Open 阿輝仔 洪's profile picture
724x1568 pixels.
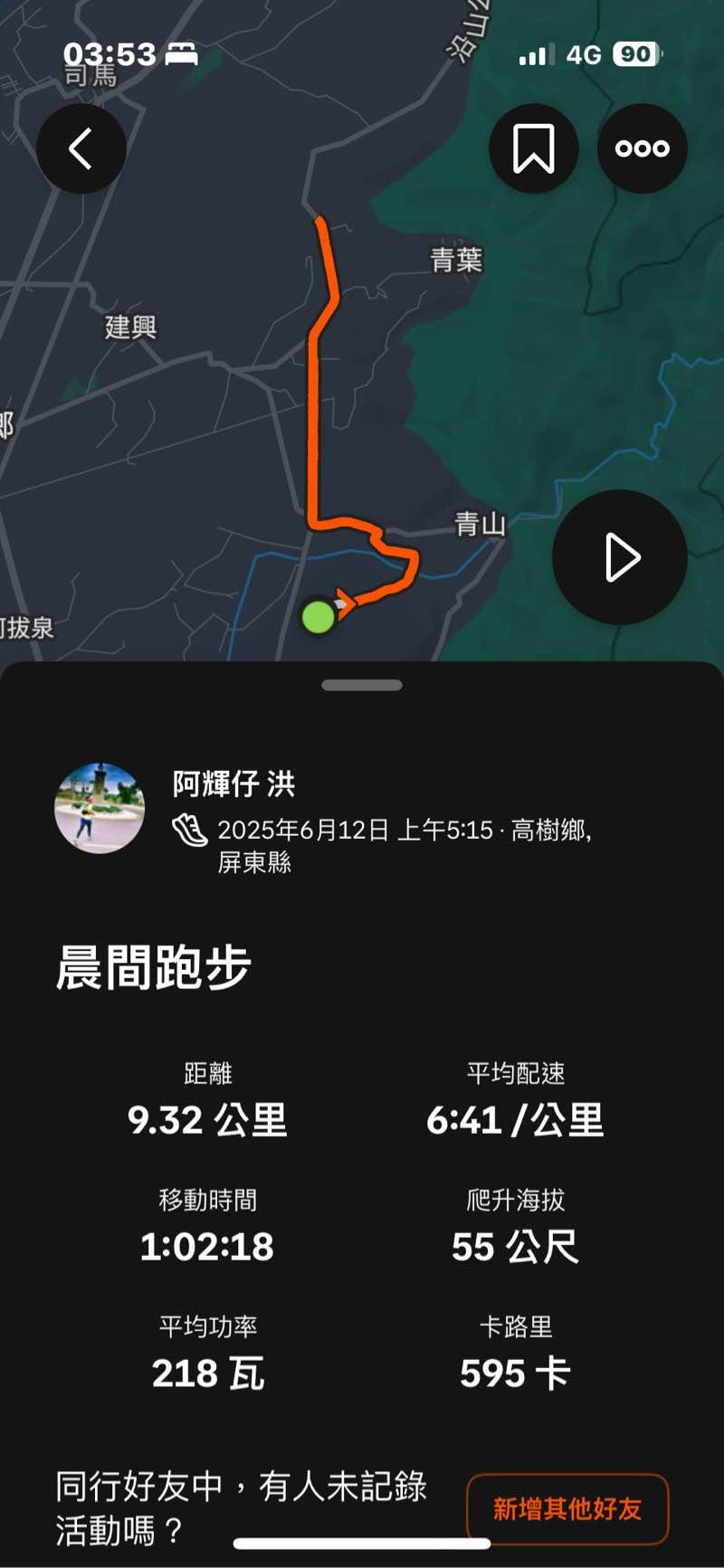[100, 808]
